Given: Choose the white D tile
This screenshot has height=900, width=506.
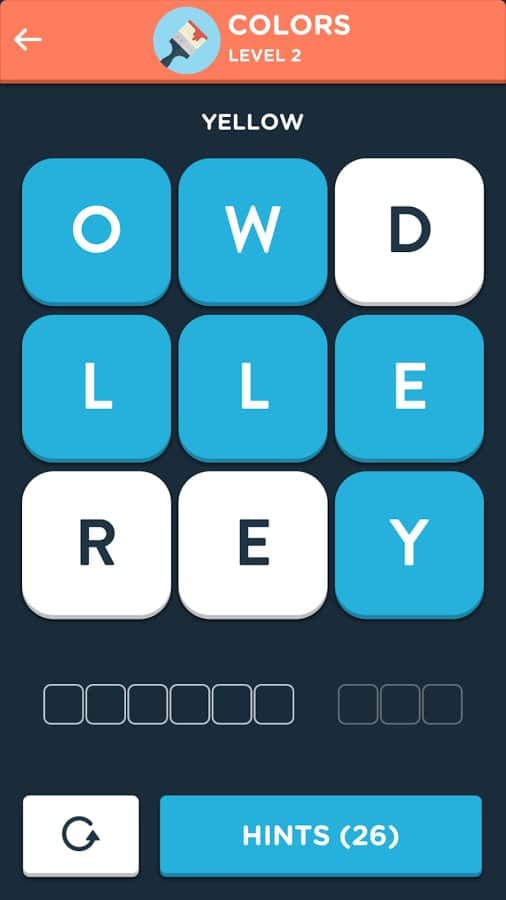Looking at the screenshot, I should 410,231.
